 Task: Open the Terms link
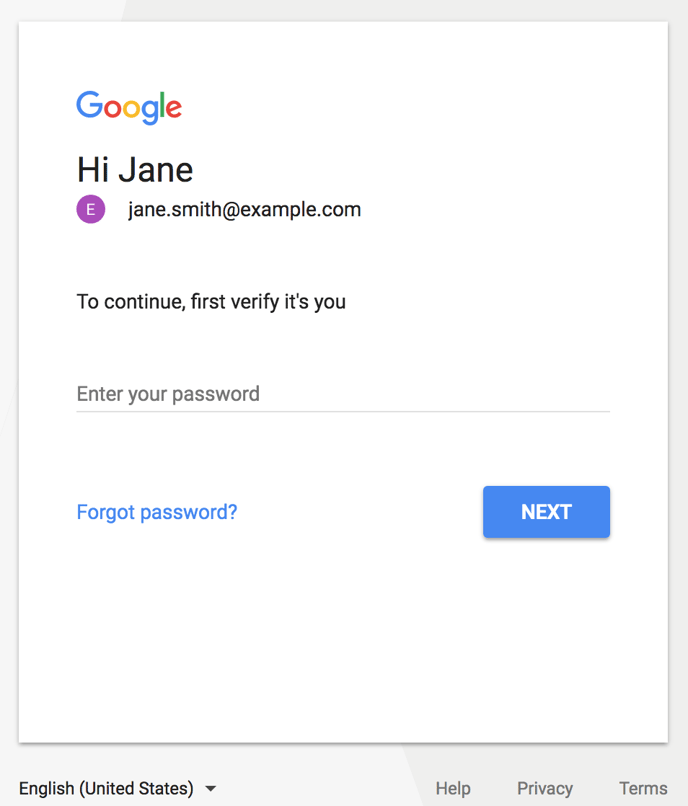coord(643,788)
